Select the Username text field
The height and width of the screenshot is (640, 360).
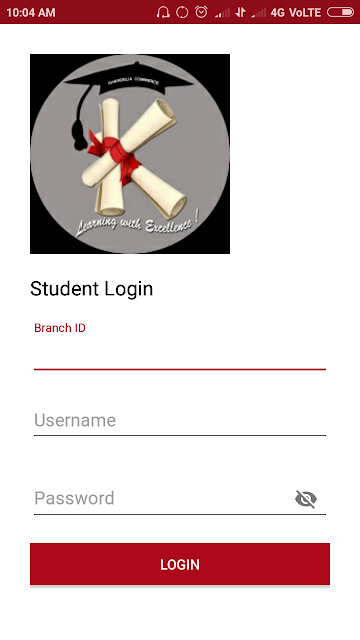pyautogui.click(x=180, y=420)
